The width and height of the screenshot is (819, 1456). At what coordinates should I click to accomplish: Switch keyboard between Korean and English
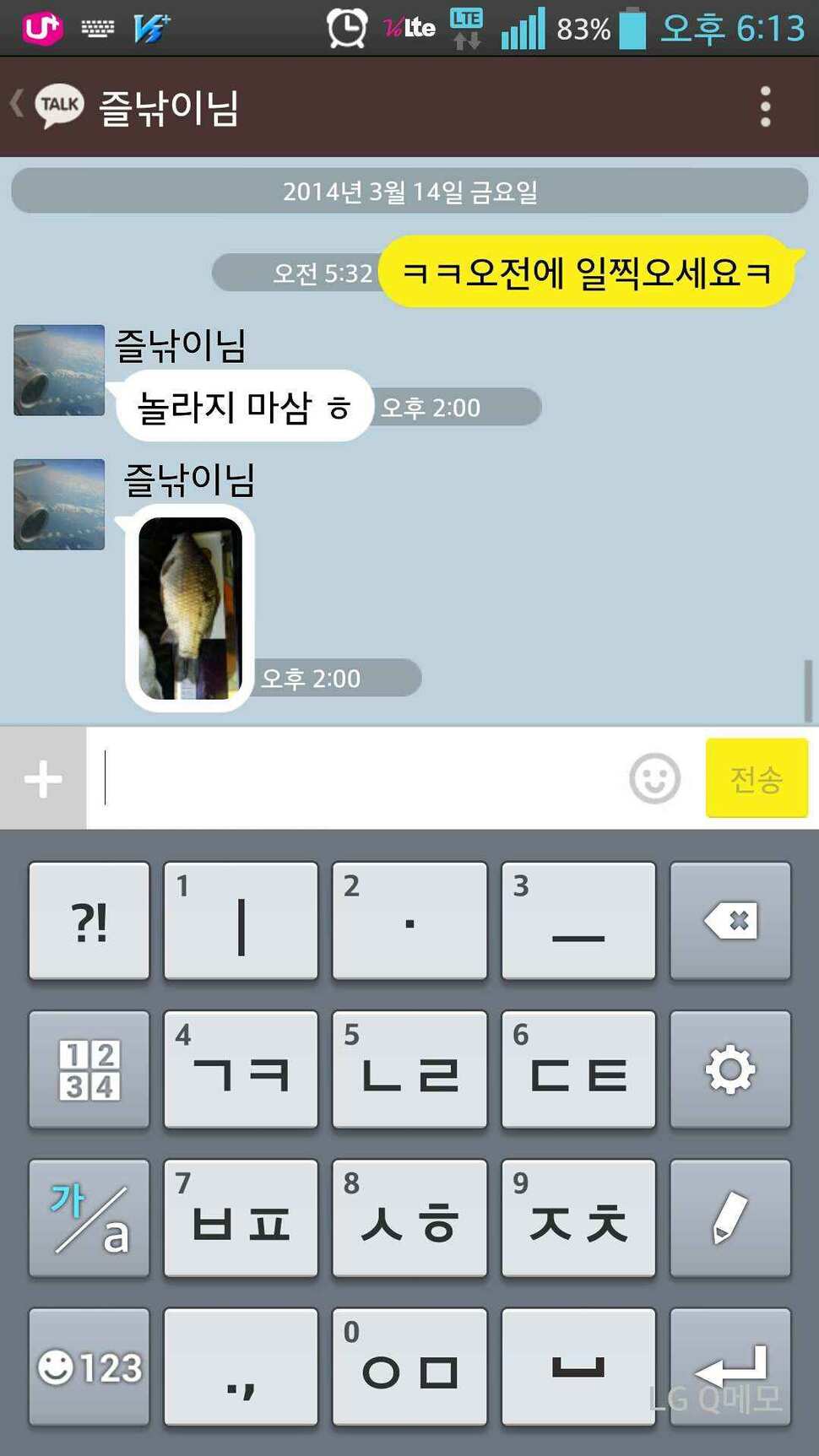click(x=89, y=1218)
